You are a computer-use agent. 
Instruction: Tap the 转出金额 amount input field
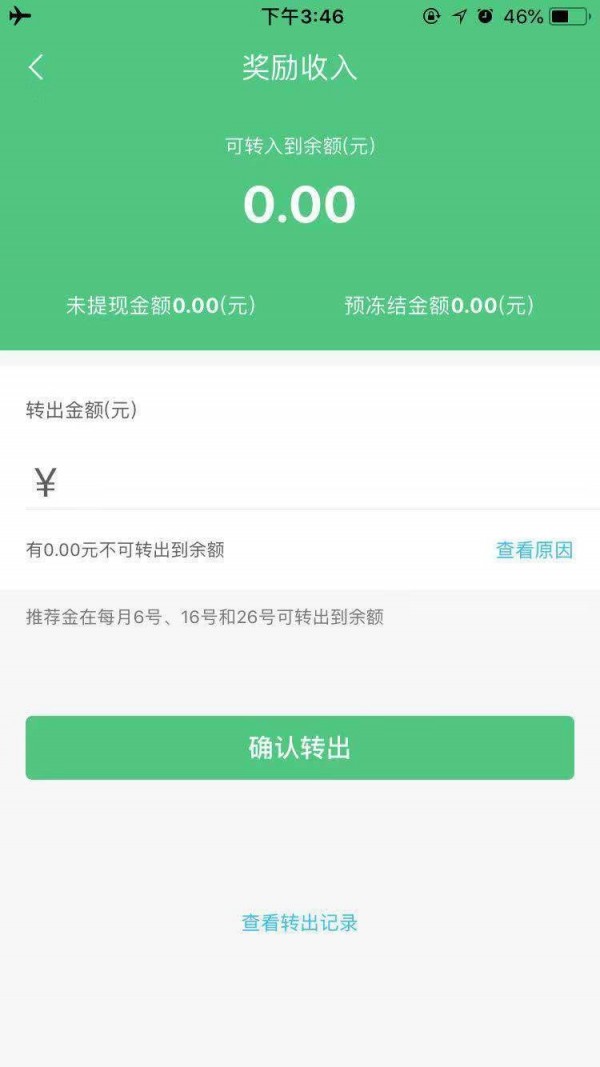click(310, 483)
